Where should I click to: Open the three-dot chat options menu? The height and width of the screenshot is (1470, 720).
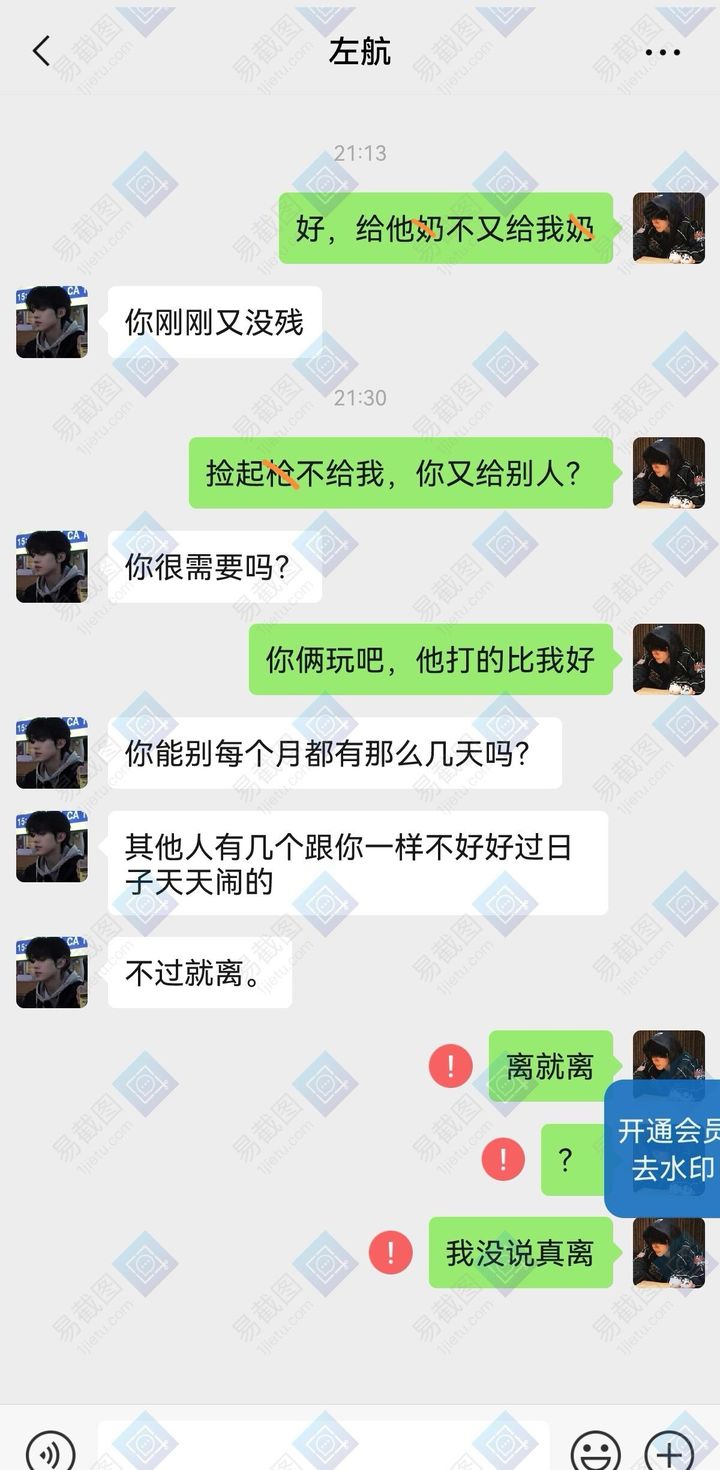click(x=662, y=52)
